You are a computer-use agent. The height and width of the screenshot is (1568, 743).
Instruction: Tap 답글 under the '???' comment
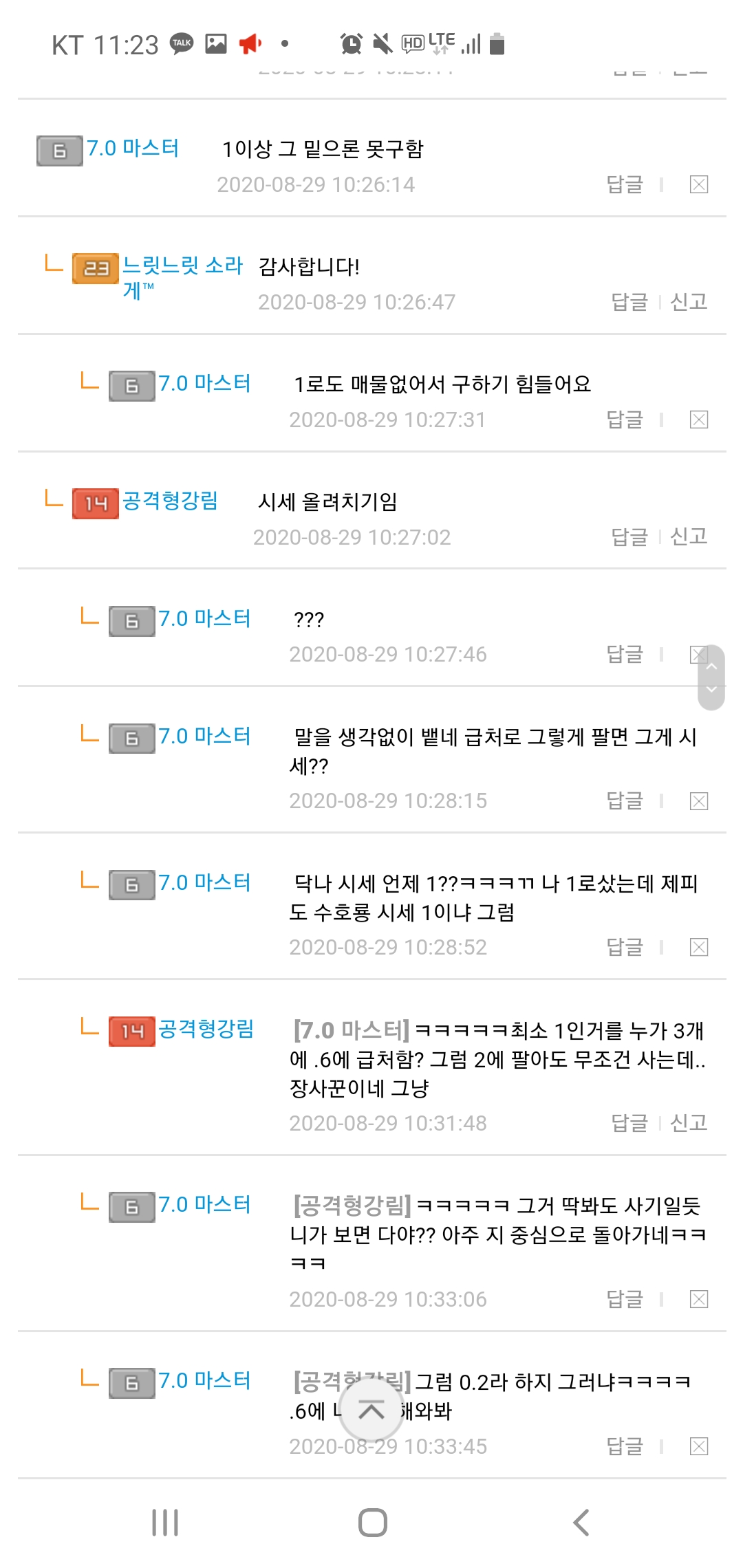tap(624, 654)
